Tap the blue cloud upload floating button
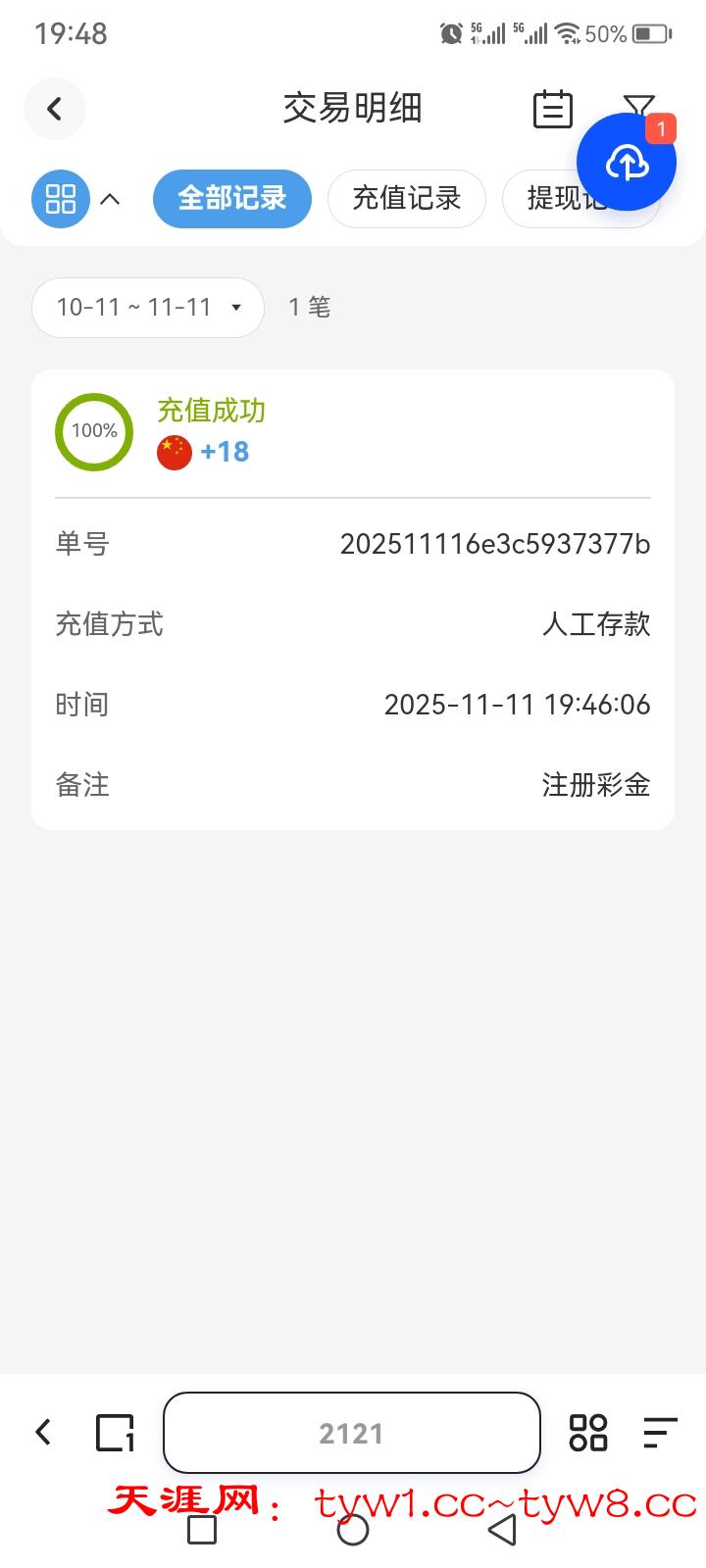 pyautogui.click(x=626, y=163)
